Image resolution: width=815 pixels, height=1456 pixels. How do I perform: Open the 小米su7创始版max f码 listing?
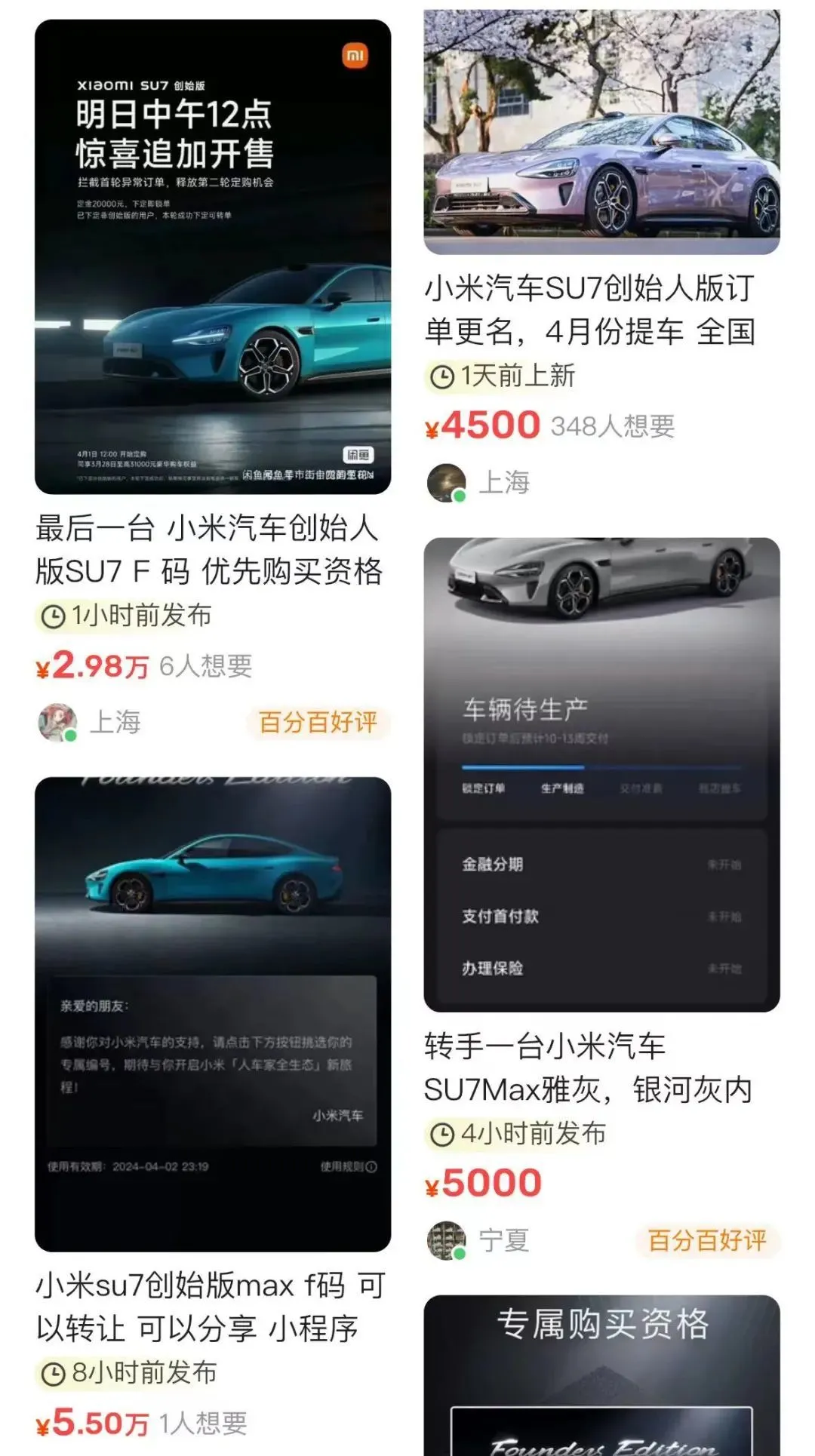point(213,1013)
